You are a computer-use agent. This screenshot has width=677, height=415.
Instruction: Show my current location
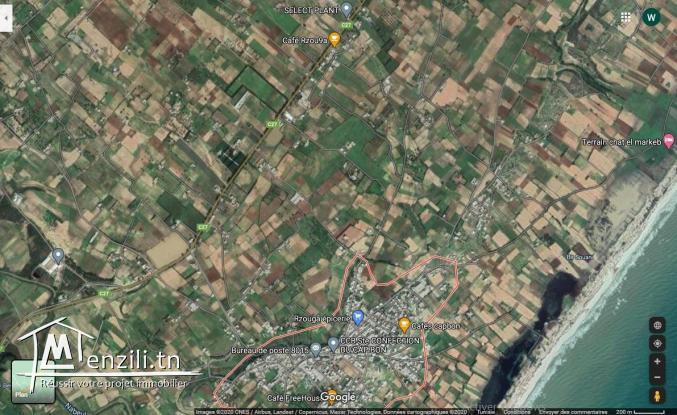pos(657,343)
